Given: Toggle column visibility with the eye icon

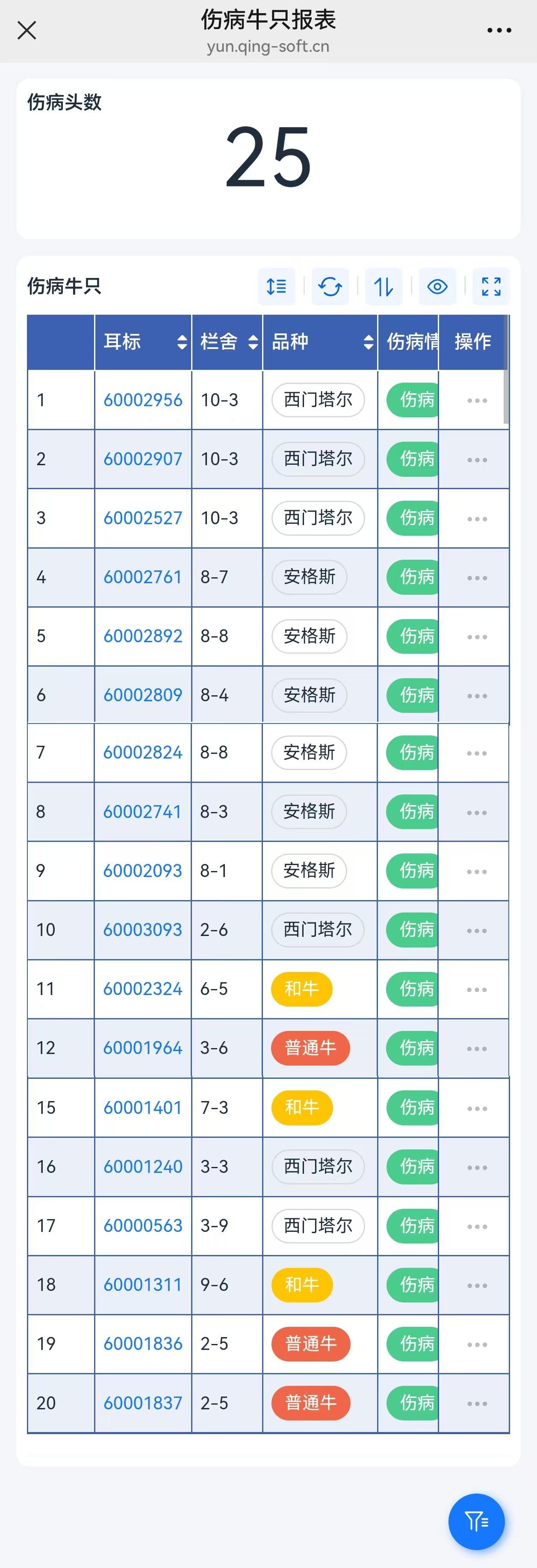Looking at the screenshot, I should (x=437, y=286).
